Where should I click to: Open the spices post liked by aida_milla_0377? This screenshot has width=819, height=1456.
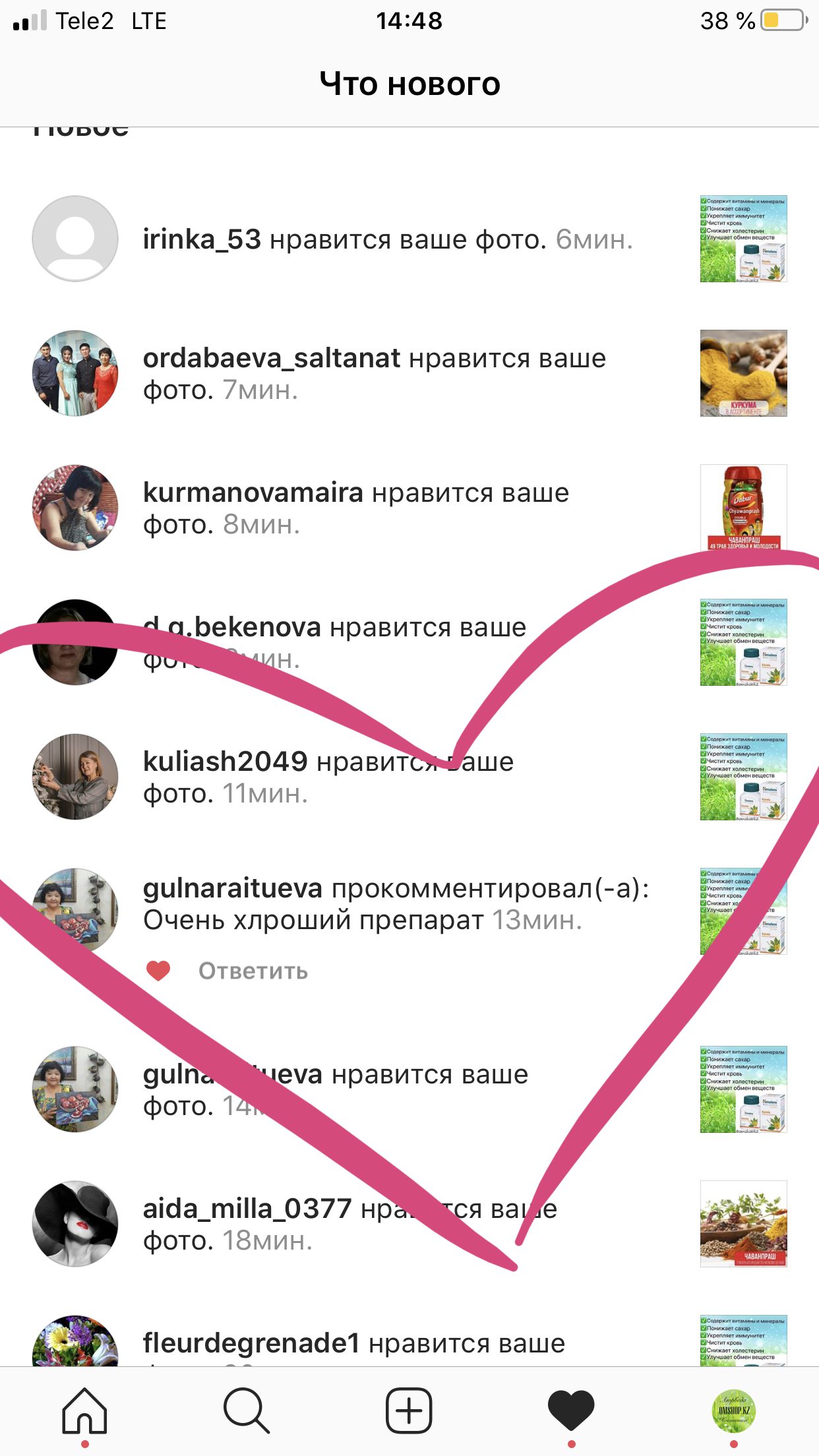click(743, 1224)
